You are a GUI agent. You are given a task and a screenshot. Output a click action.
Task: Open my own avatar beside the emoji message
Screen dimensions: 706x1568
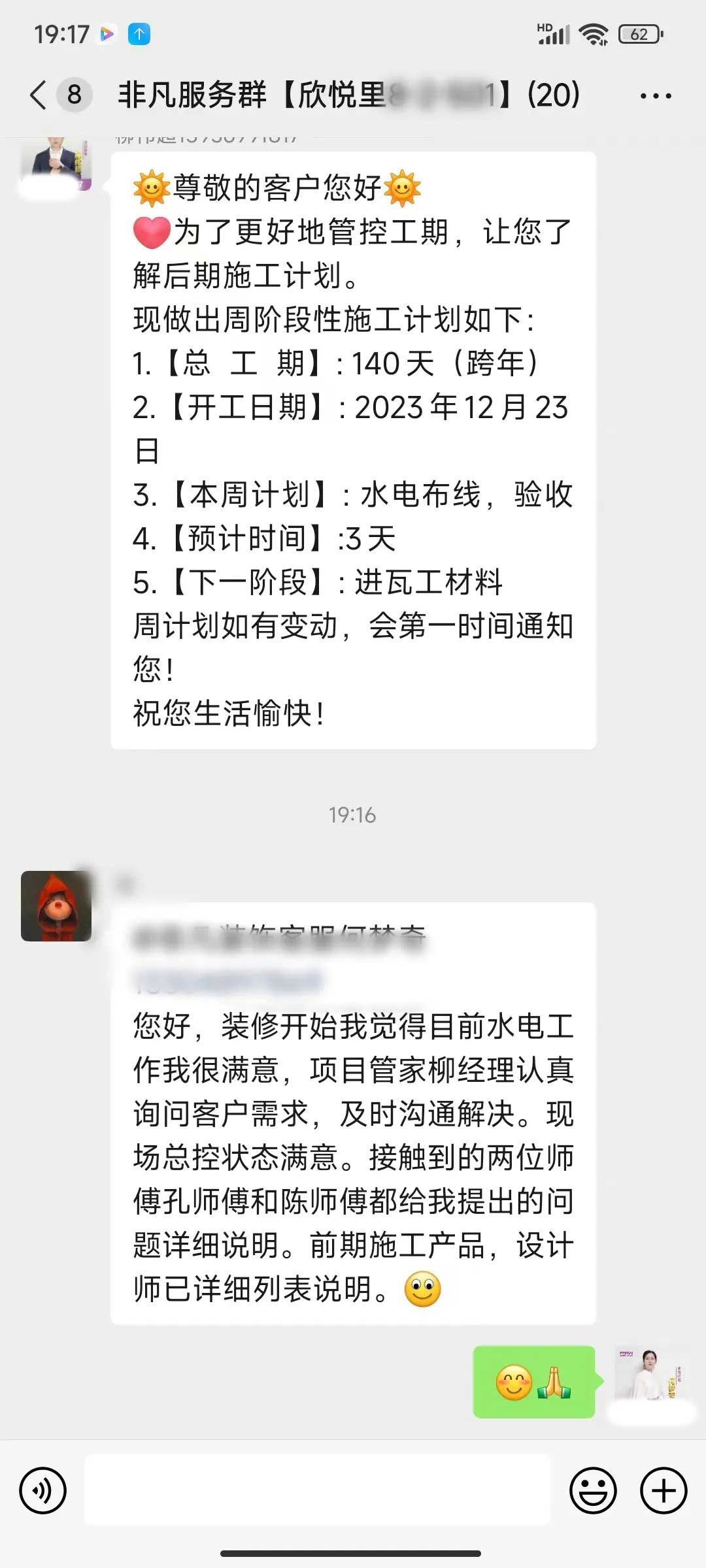coord(649,1375)
